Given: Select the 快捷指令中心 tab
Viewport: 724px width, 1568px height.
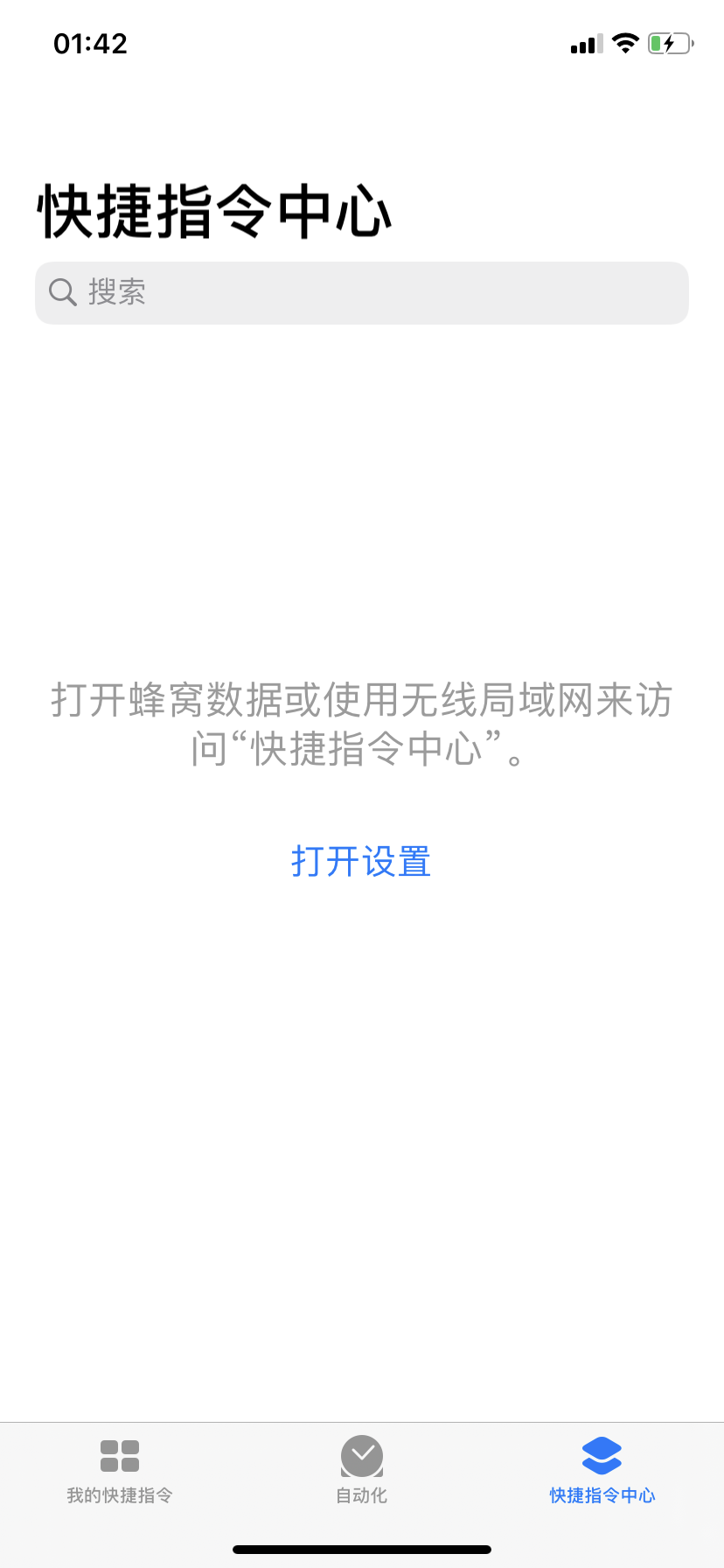Looking at the screenshot, I should 602,1472.
